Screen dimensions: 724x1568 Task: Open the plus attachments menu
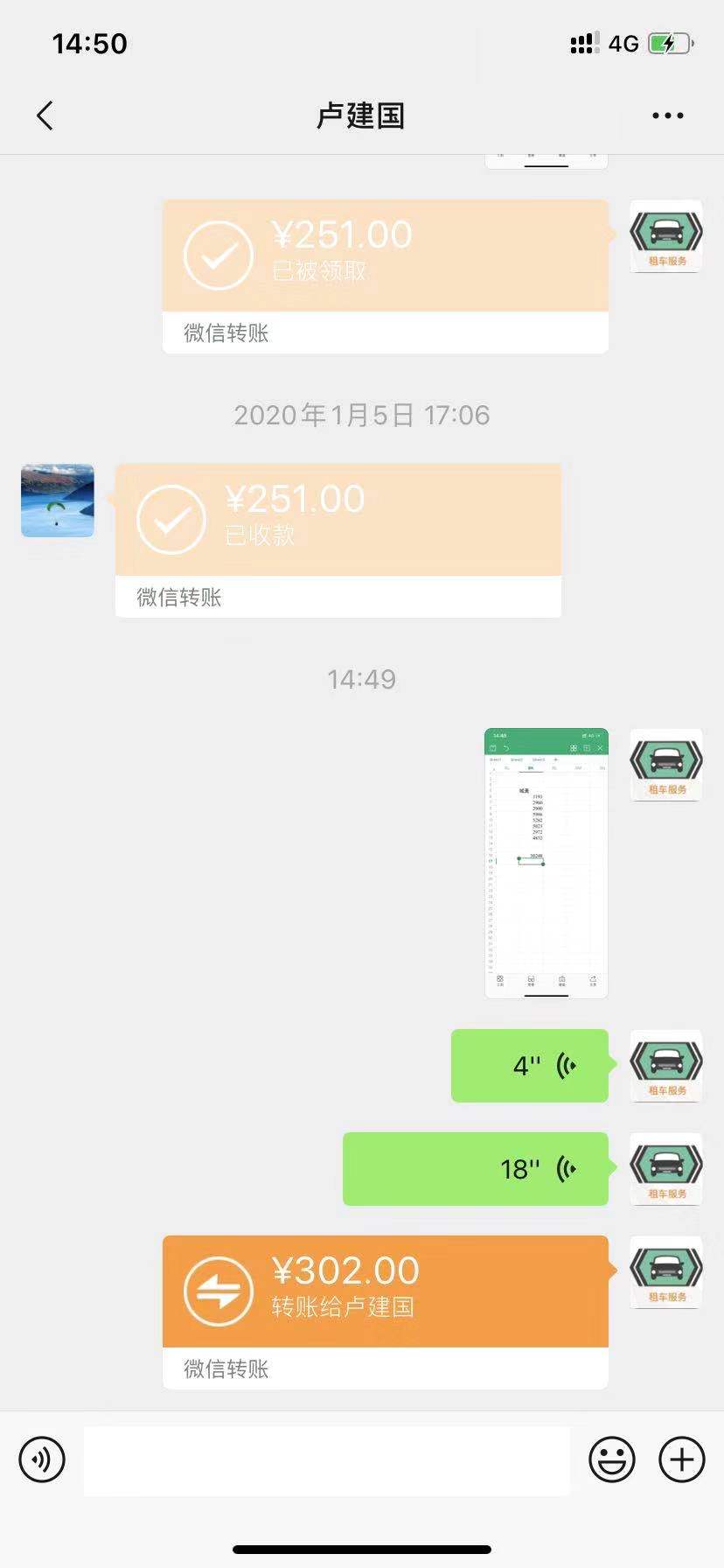pyautogui.click(x=681, y=1459)
